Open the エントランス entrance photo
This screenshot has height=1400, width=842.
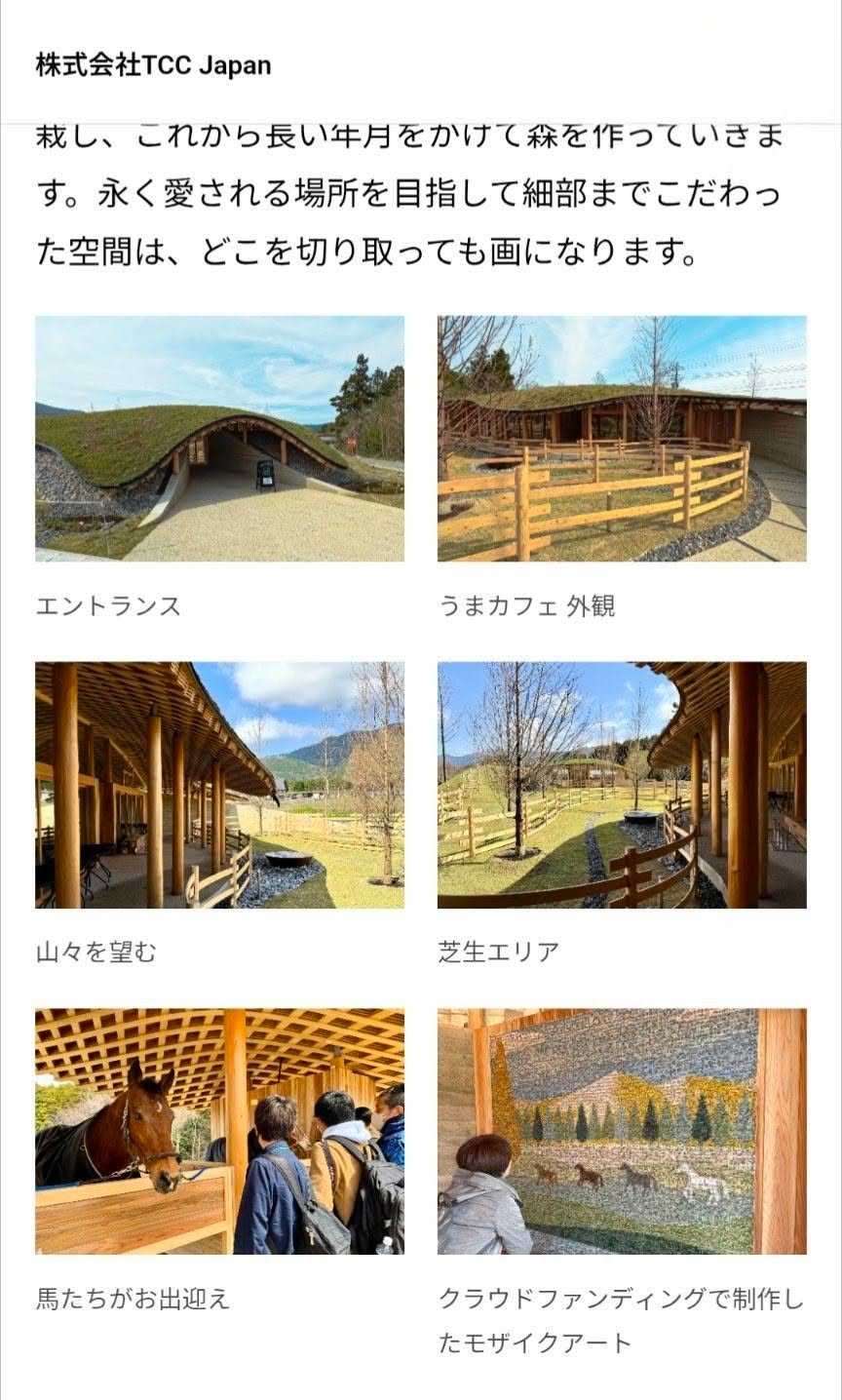click(x=219, y=438)
